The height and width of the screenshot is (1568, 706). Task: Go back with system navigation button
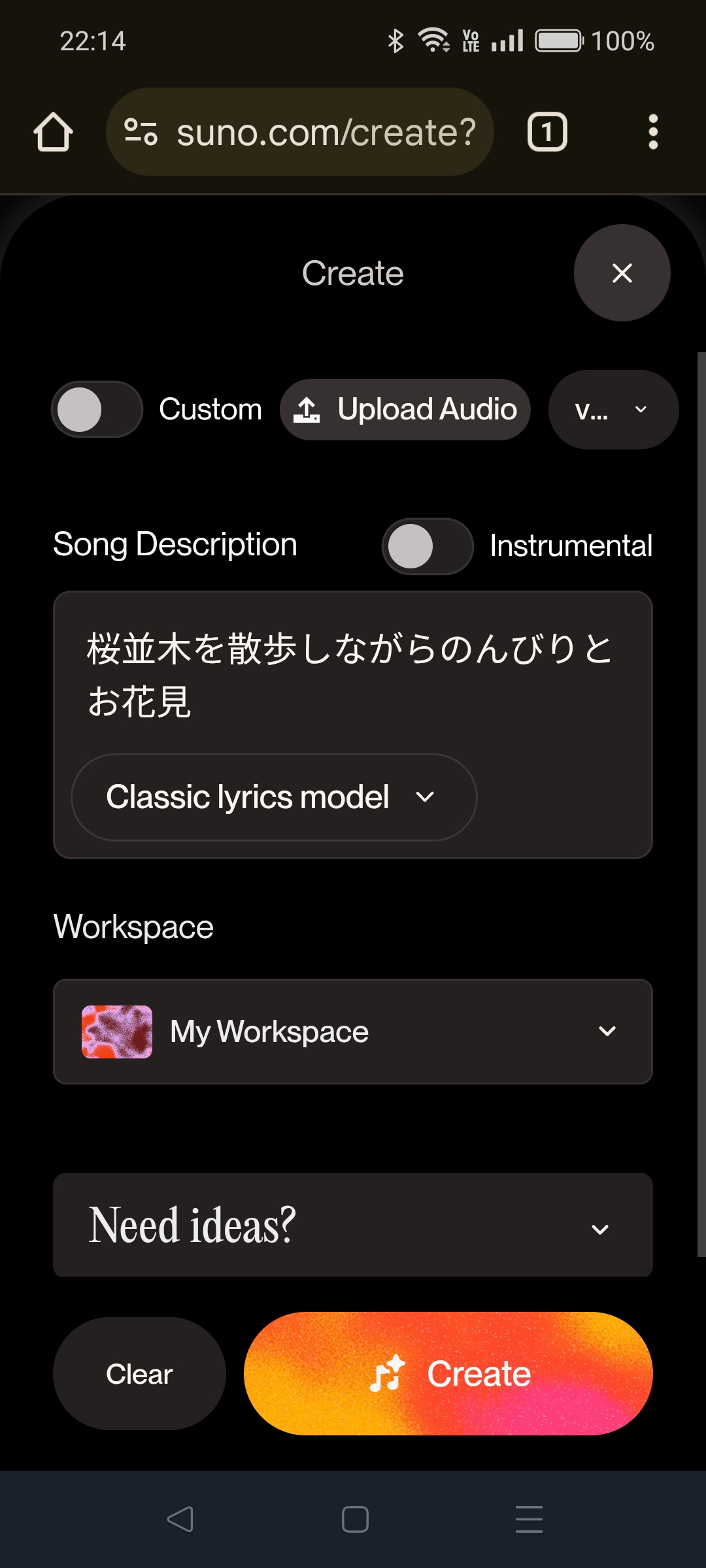pyautogui.click(x=180, y=1519)
